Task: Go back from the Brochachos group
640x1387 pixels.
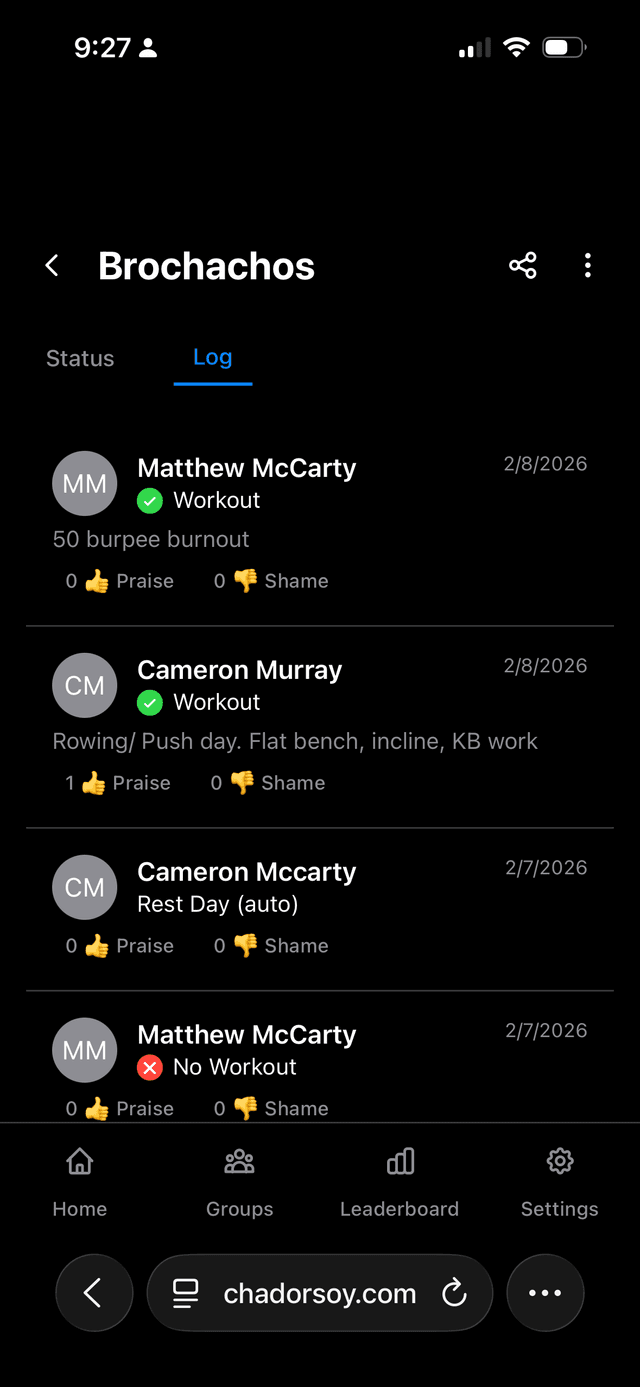Action: pos(52,266)
